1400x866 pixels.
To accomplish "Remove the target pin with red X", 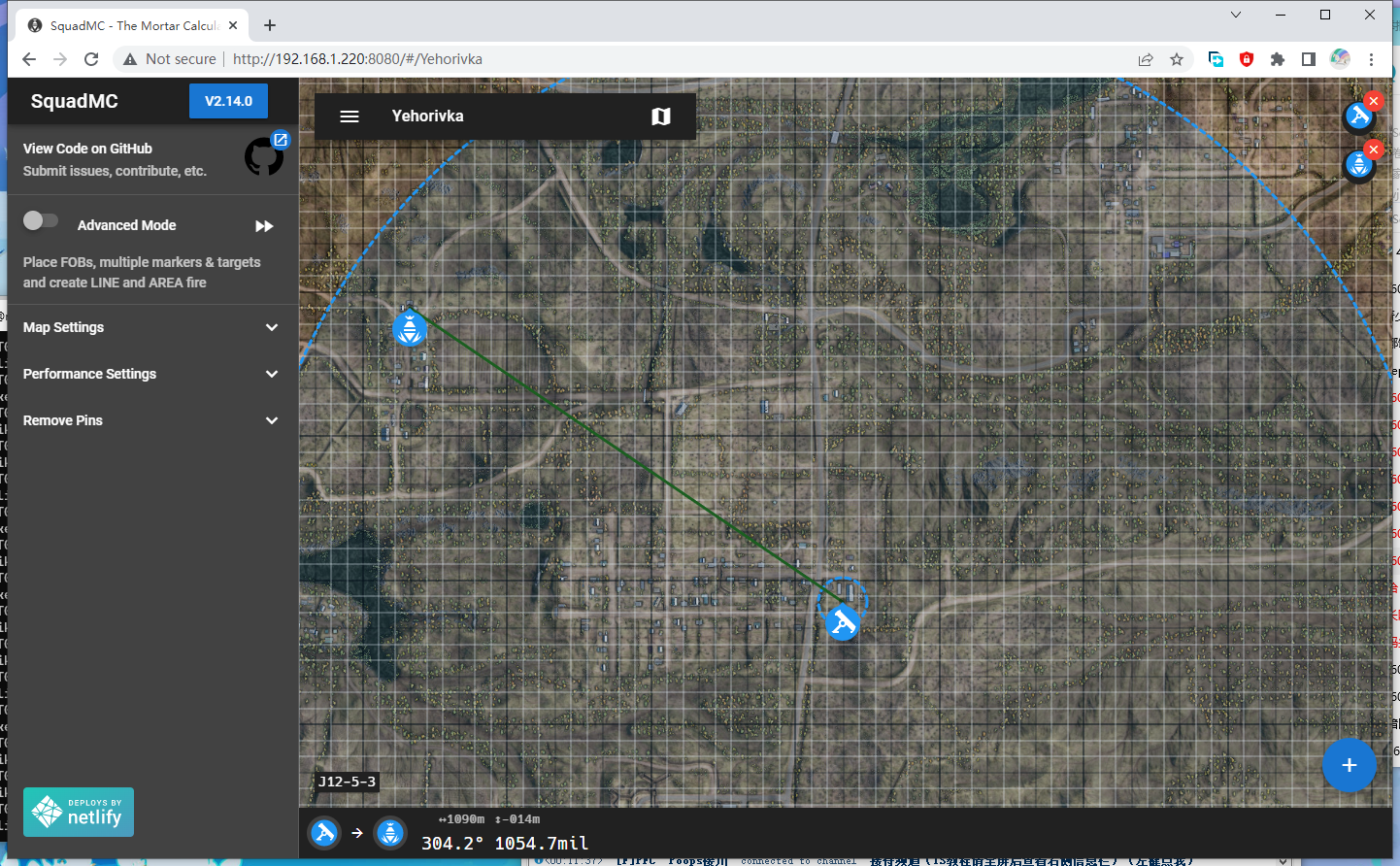I will coord(1373,150).
